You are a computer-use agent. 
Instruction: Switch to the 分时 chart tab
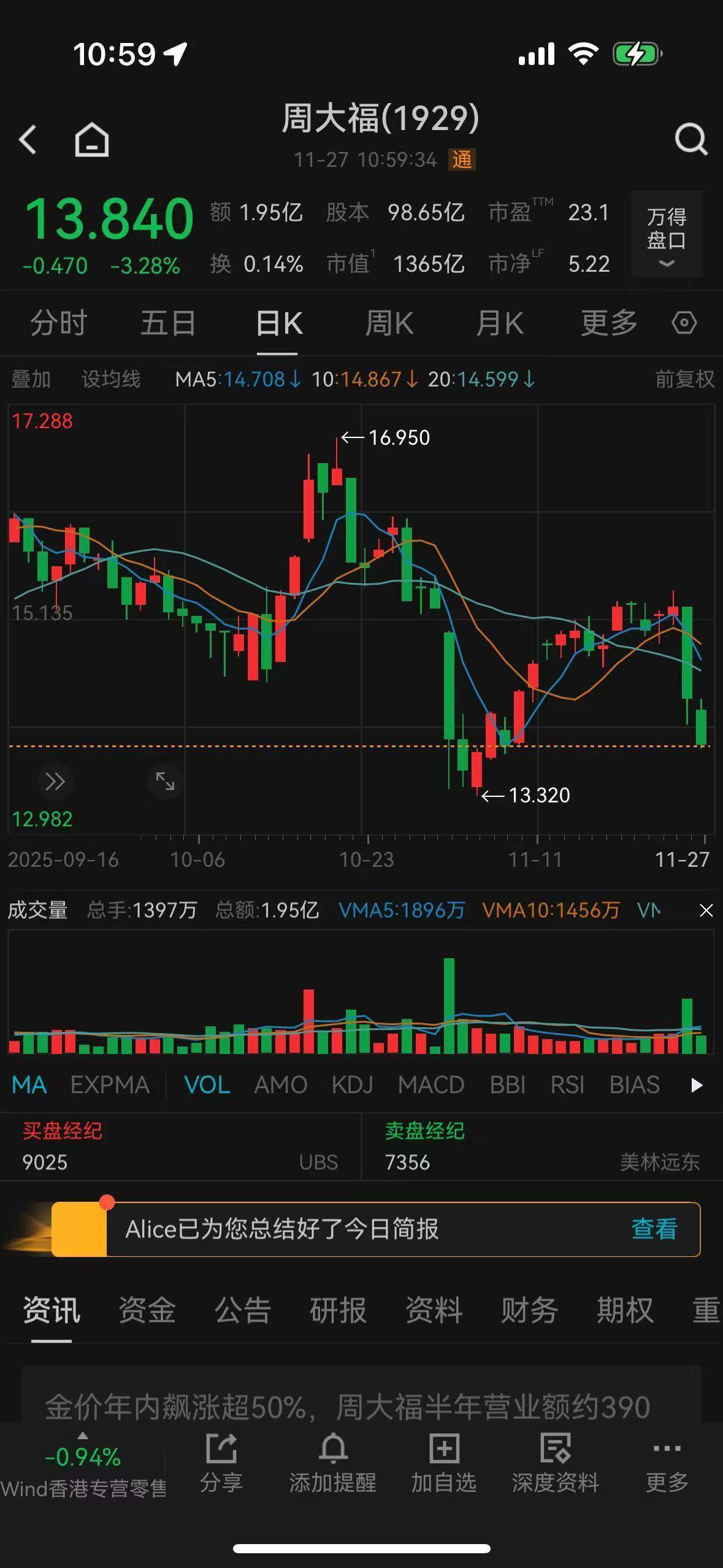point(59,323)
